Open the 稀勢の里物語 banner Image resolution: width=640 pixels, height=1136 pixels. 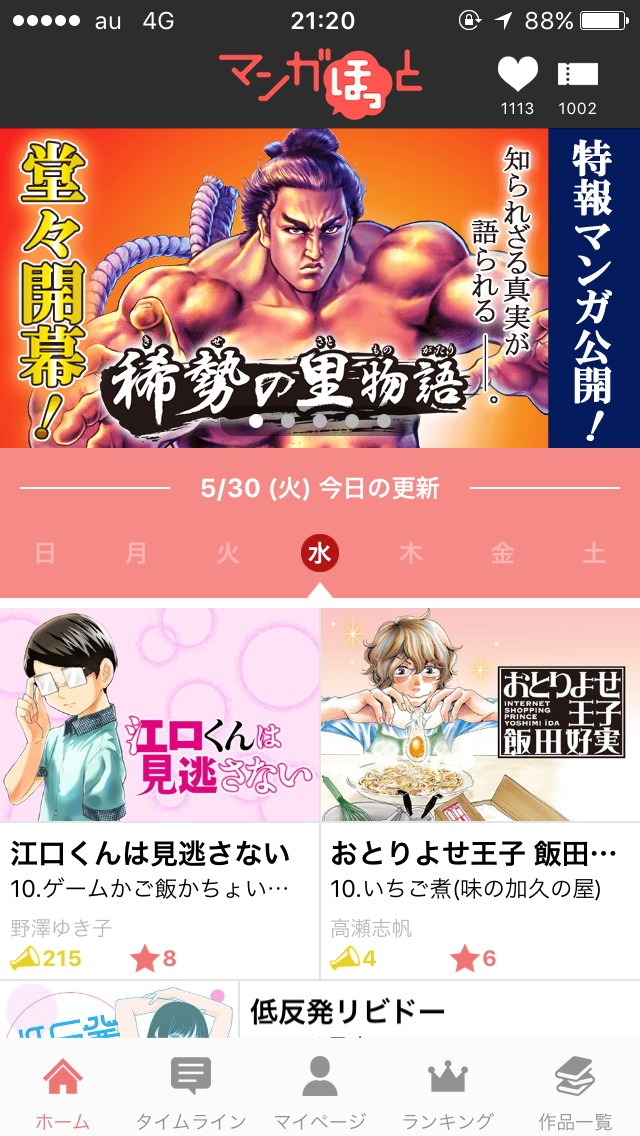320,288
